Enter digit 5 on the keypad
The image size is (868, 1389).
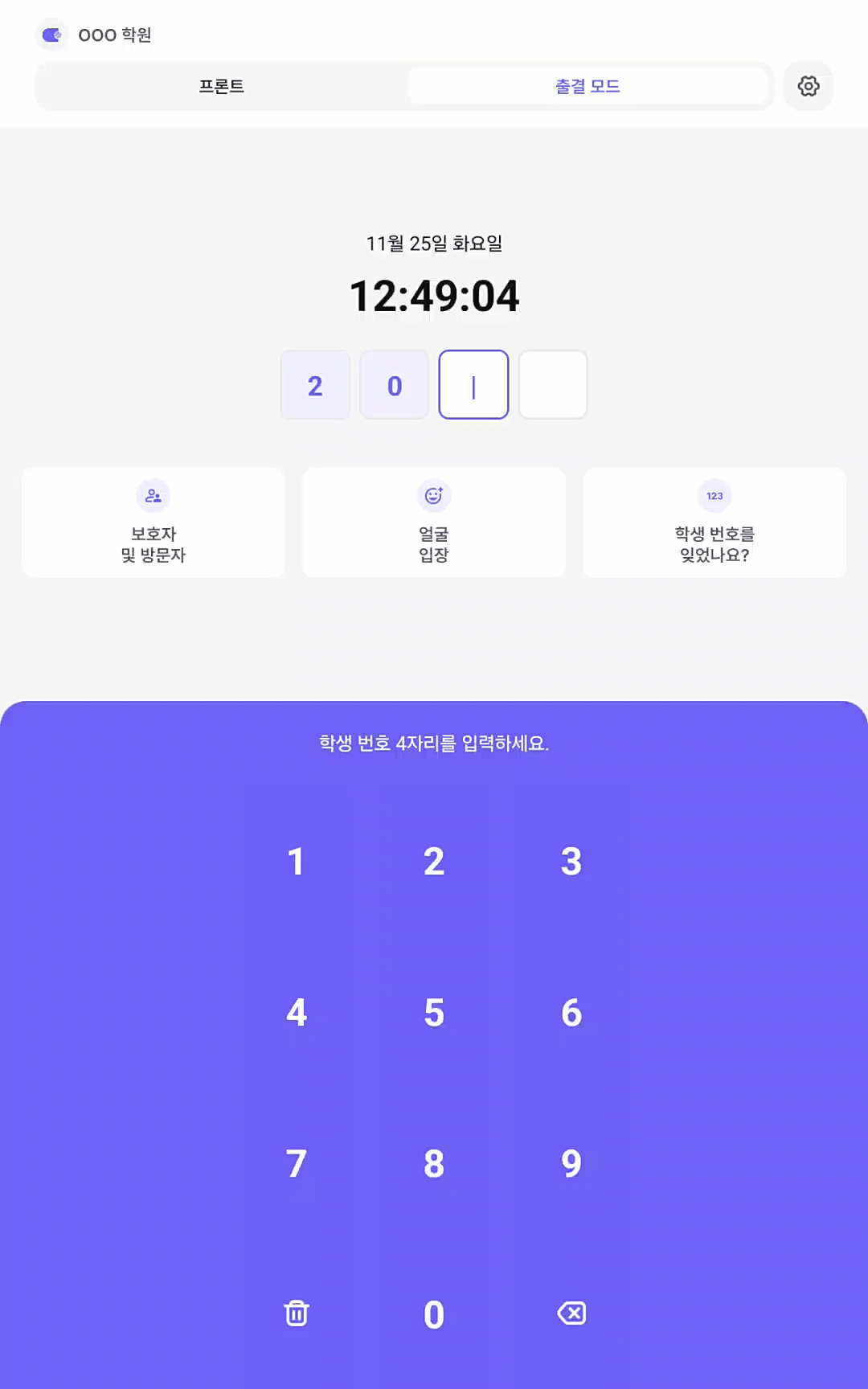coord(434,1013)
